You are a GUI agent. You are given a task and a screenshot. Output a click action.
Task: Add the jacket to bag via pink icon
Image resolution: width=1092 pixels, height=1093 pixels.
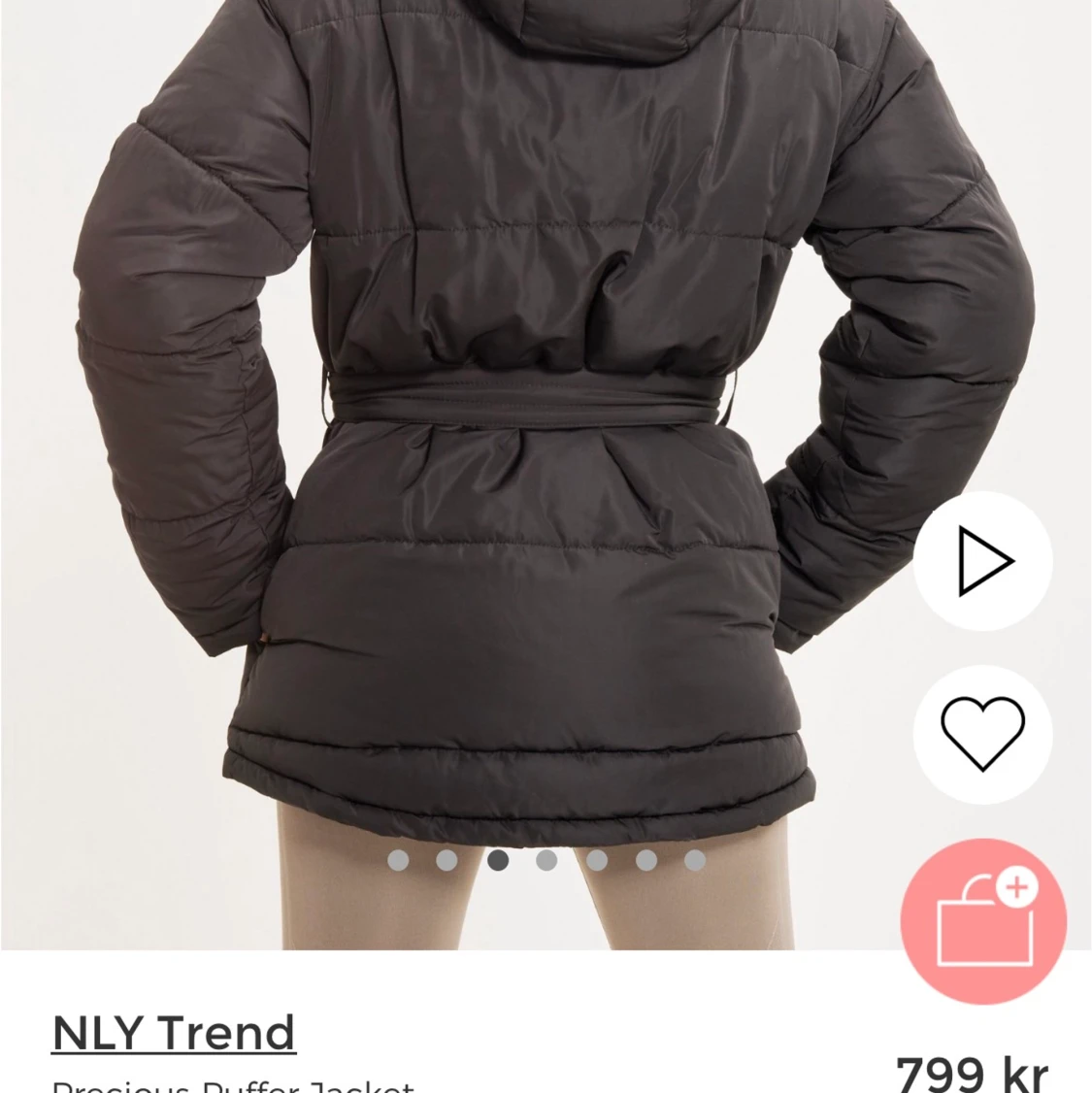(x=983, y=918)
